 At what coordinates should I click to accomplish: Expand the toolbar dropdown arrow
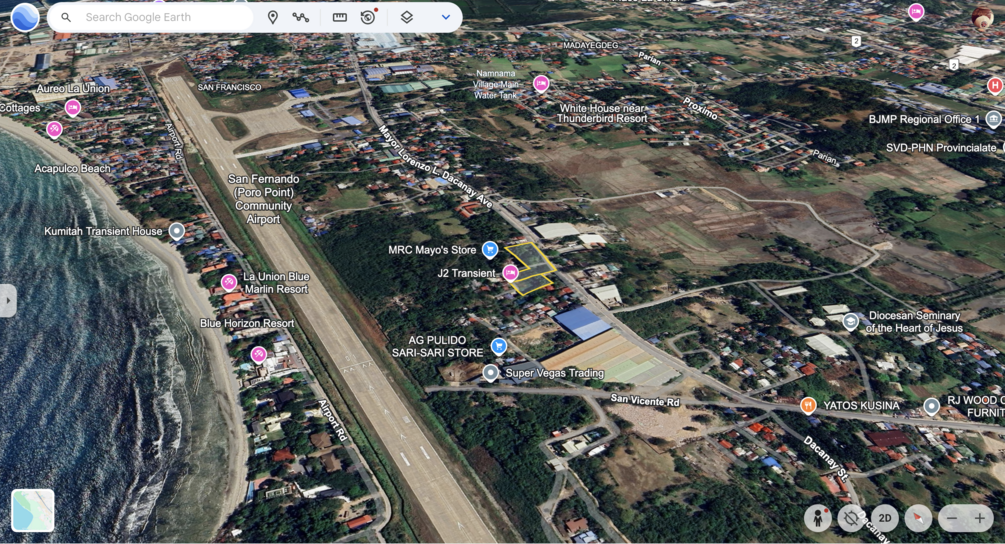(445, 17)
